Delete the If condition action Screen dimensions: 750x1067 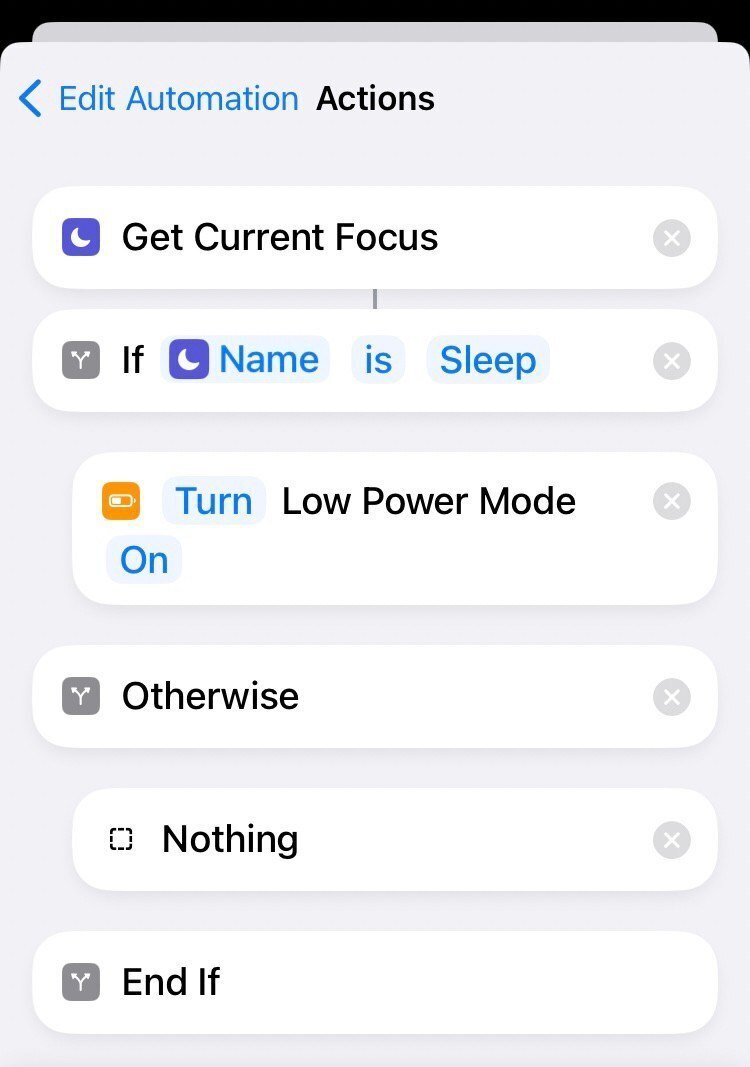tap(672, 360)
